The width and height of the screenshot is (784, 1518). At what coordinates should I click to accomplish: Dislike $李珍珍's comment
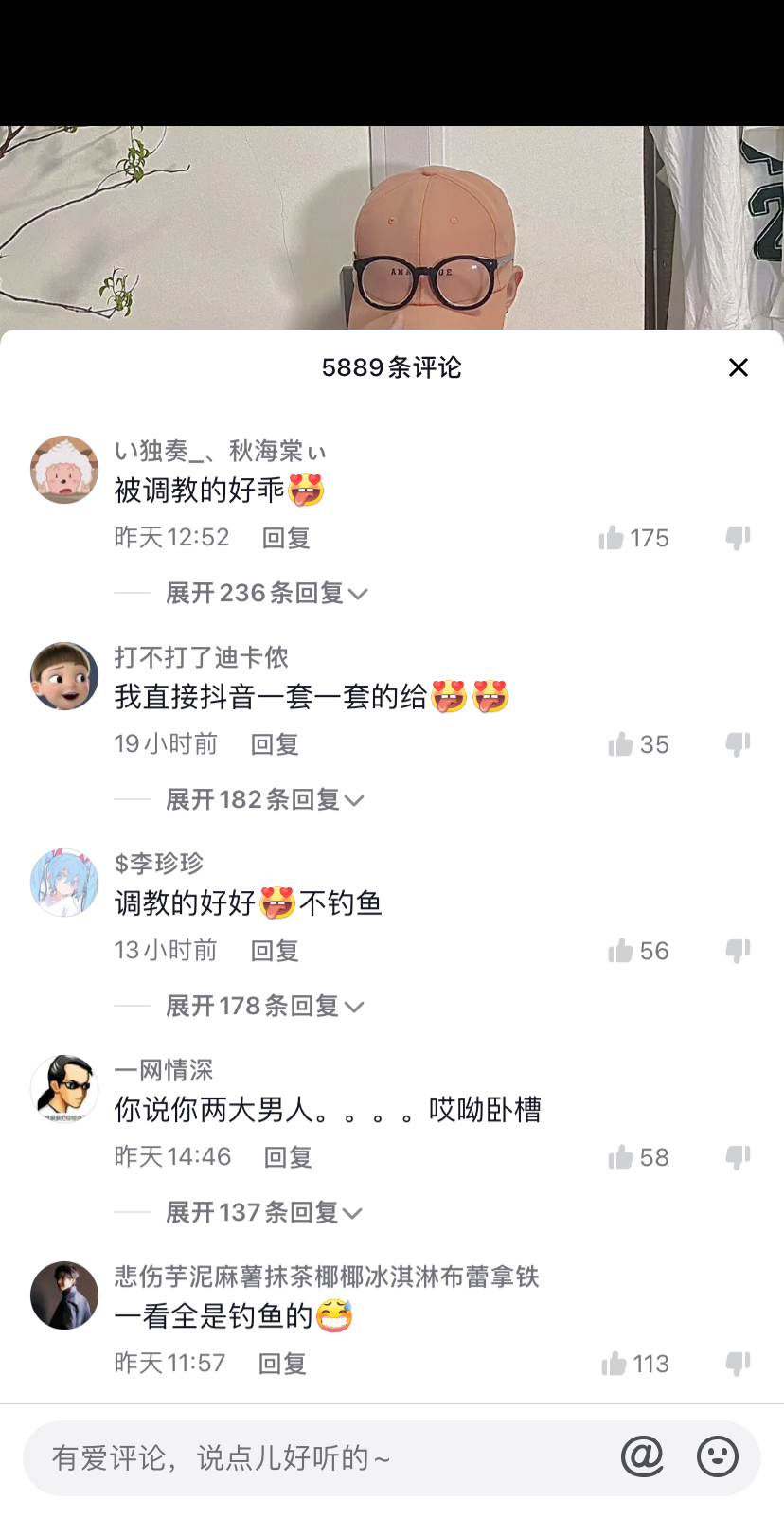coord(738,951)
